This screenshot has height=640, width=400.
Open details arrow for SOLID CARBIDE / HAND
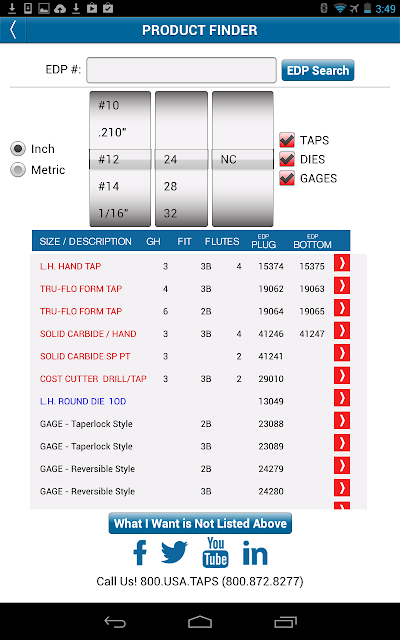coord(342,331)
